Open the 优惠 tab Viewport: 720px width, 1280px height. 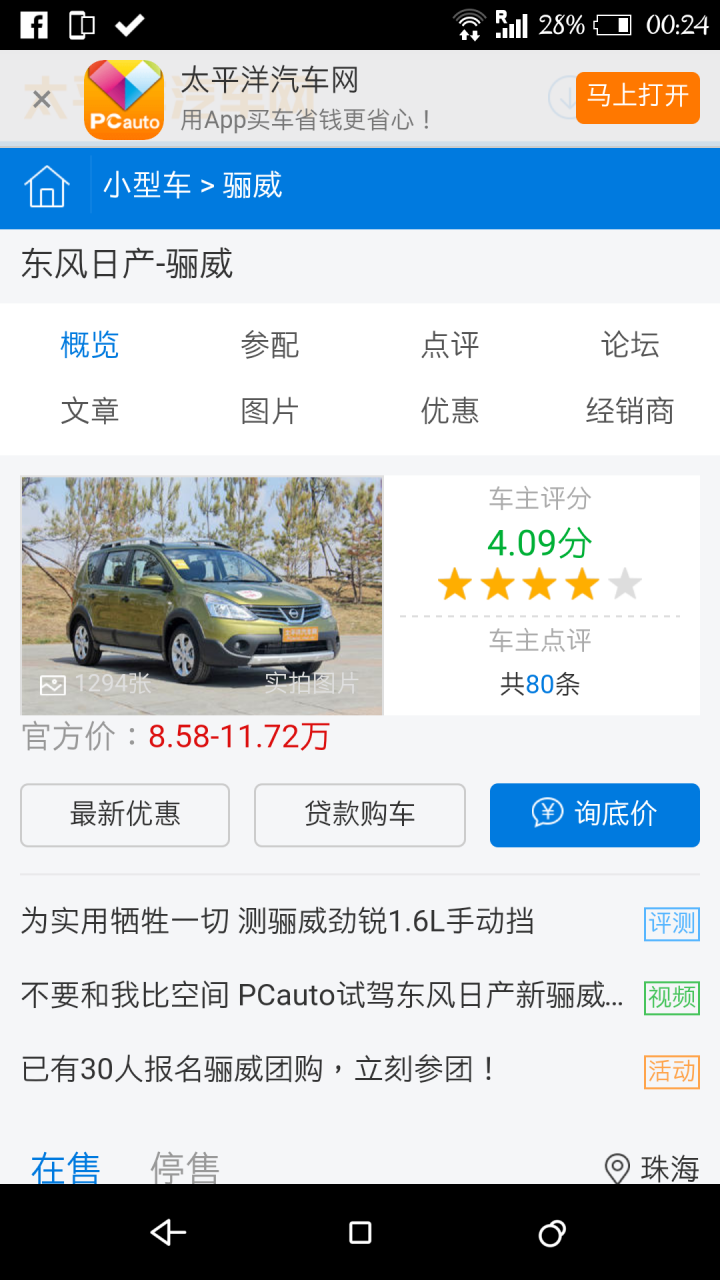pyautogui.click(x=450, y=411)
